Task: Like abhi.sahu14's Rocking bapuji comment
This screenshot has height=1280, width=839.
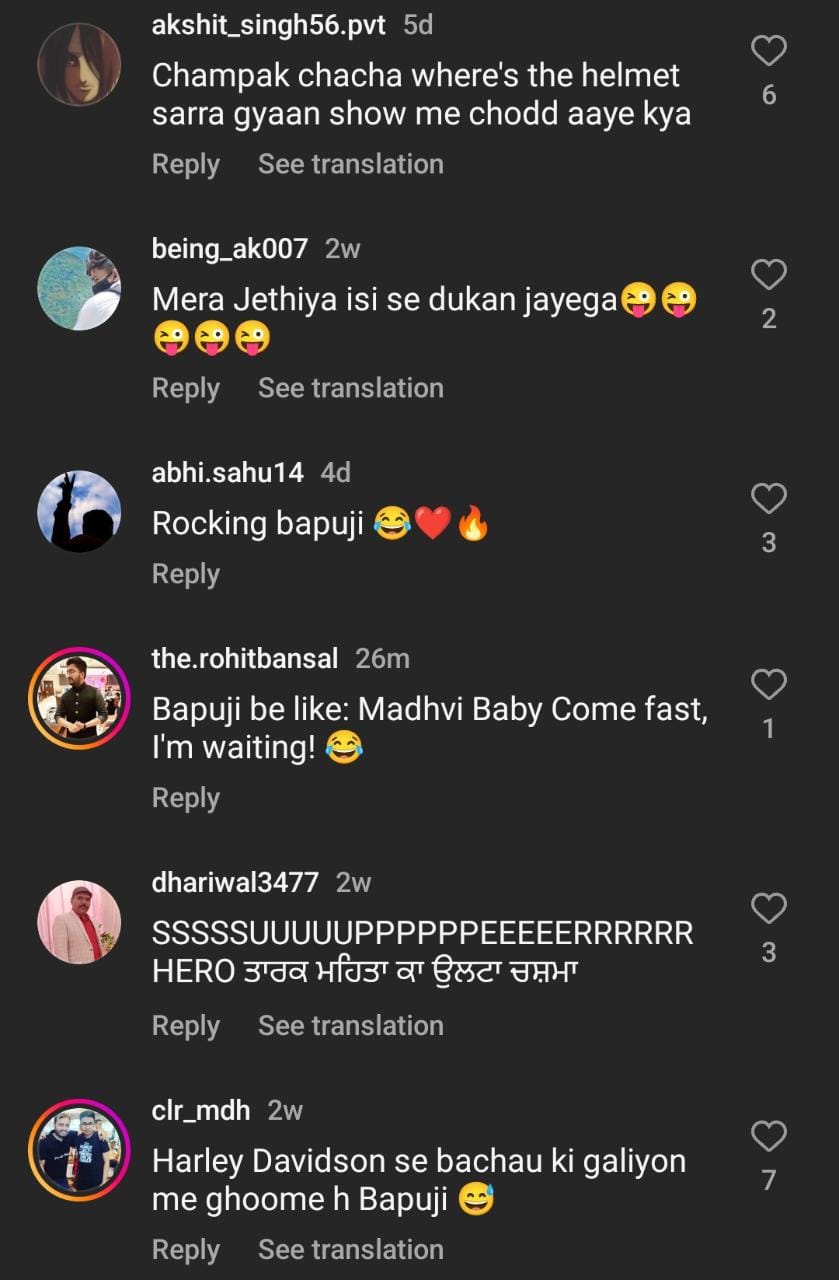Action: [768, 499]
